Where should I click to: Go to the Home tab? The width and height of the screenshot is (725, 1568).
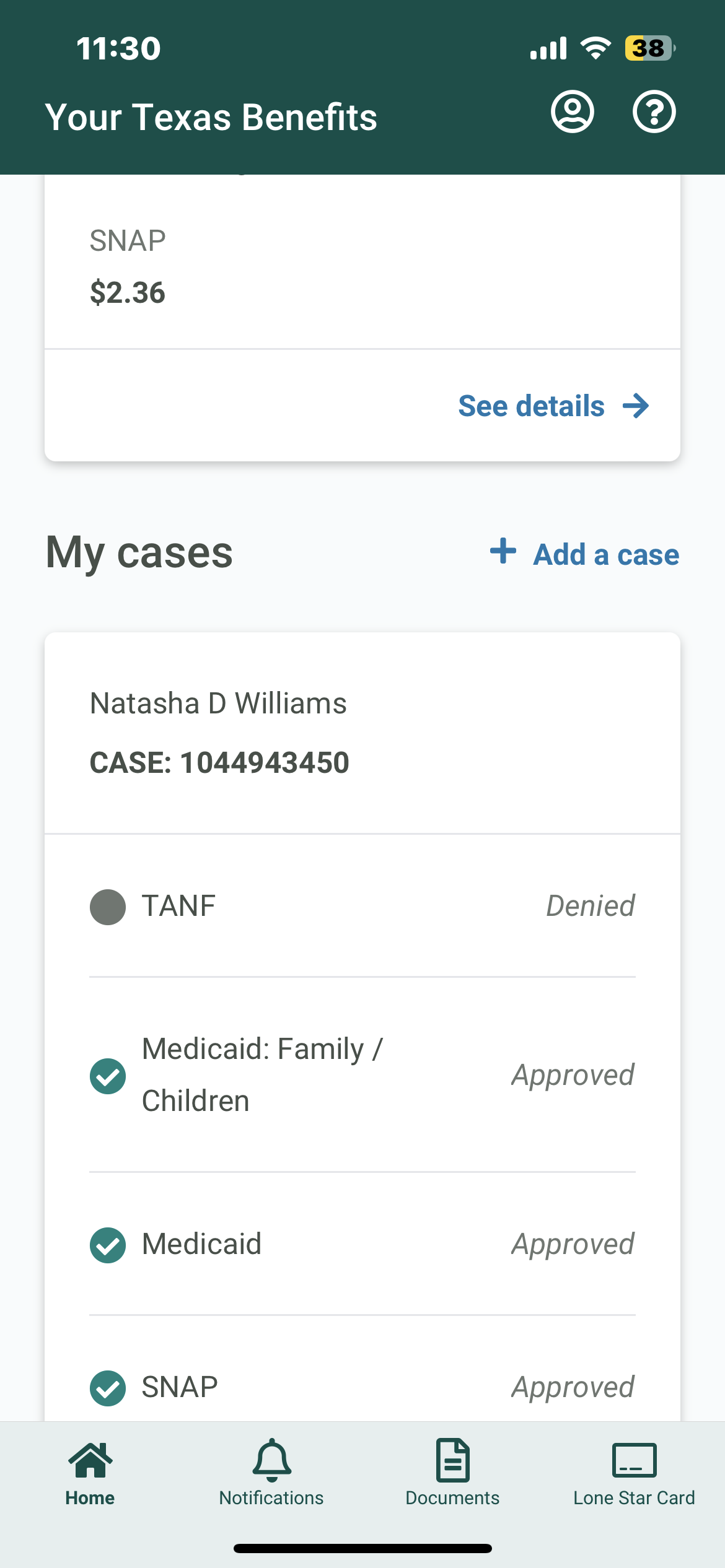pos(90,1474)
